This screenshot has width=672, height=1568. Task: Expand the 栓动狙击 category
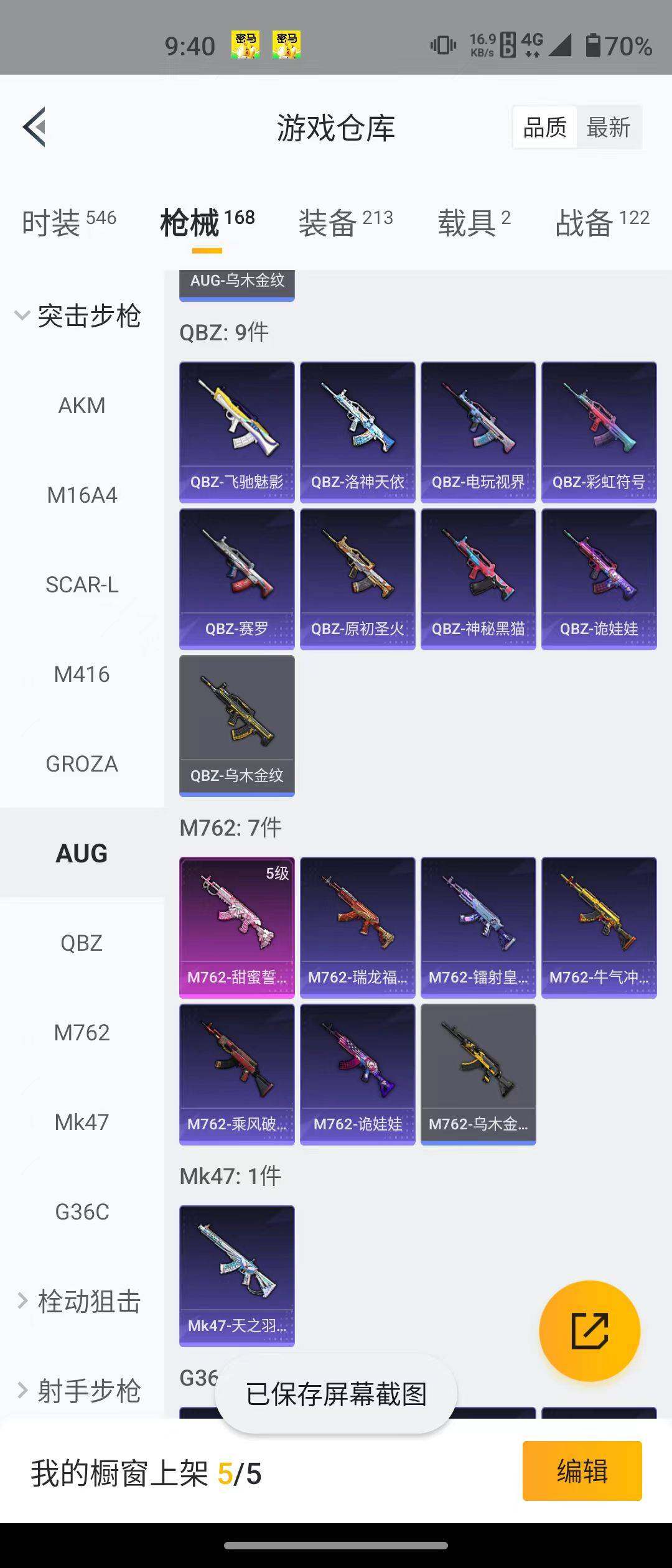78,1302
